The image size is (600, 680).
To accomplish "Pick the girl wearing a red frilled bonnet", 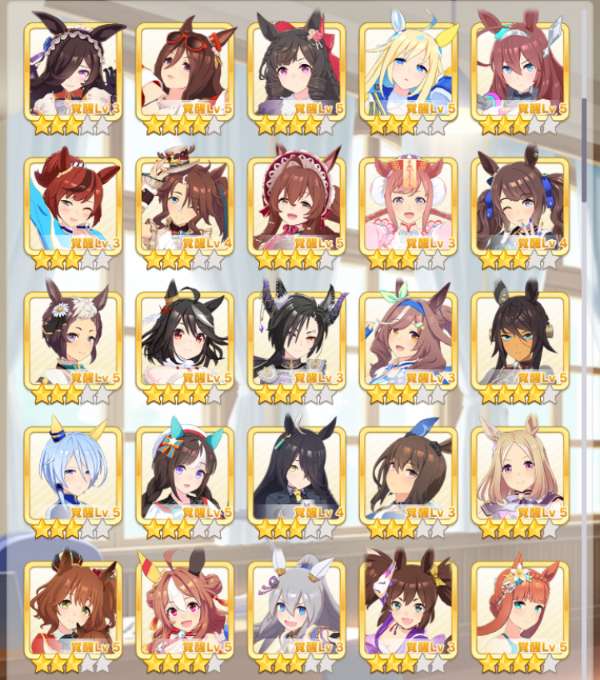I will pos(297,205).
